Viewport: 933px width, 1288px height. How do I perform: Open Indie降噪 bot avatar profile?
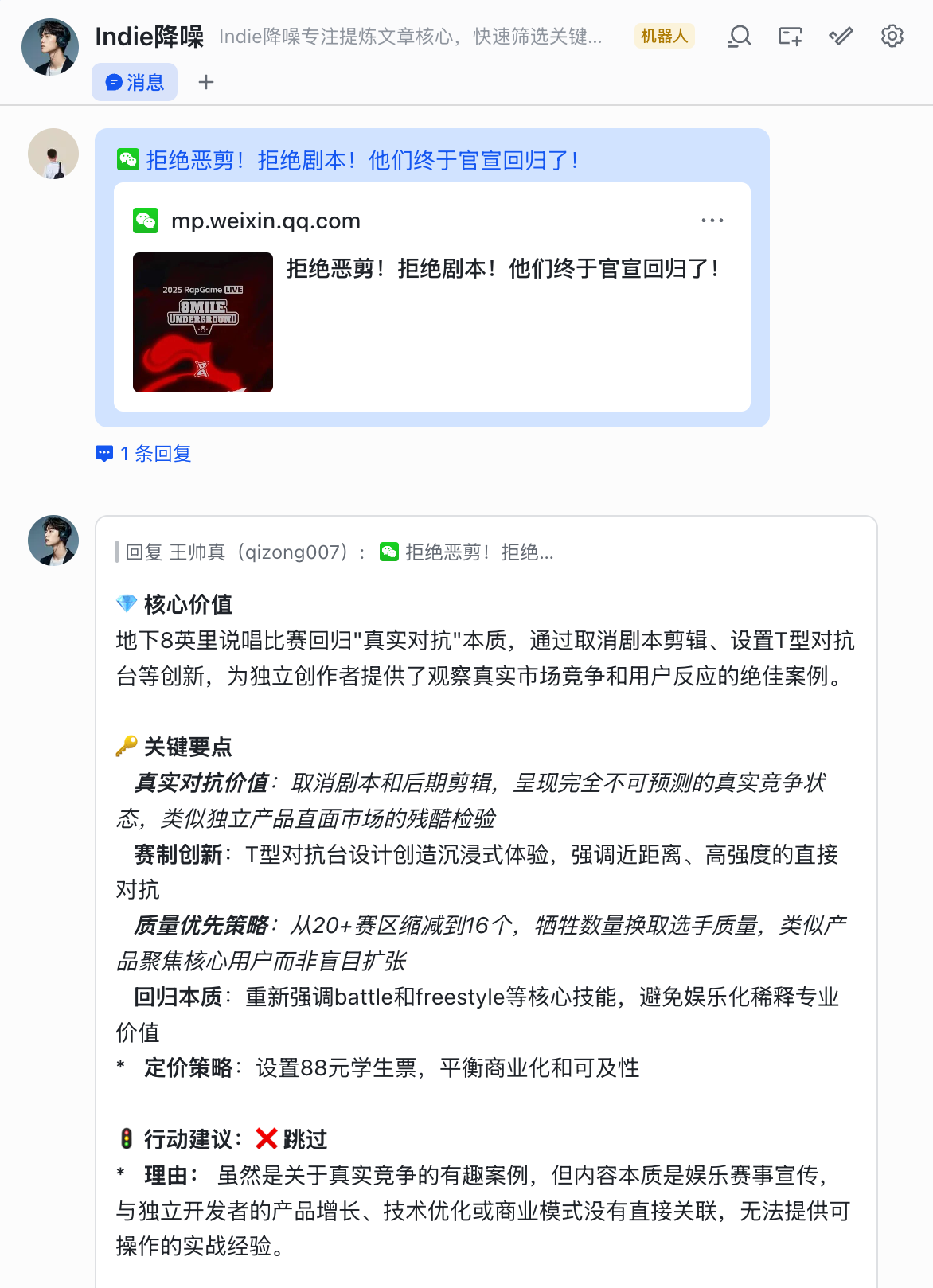click(50, 48)
